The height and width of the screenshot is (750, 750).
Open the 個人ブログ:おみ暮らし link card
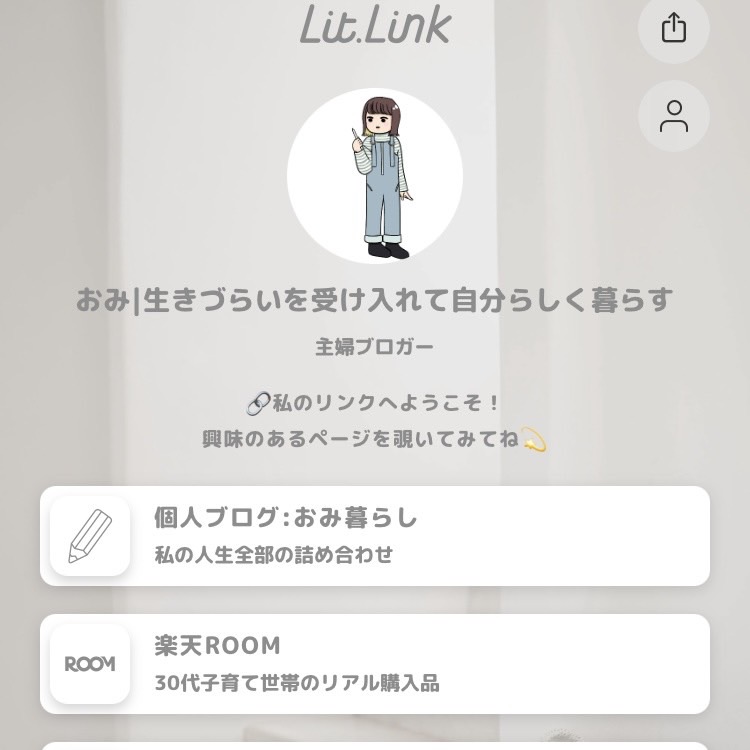tap(375, 536)
